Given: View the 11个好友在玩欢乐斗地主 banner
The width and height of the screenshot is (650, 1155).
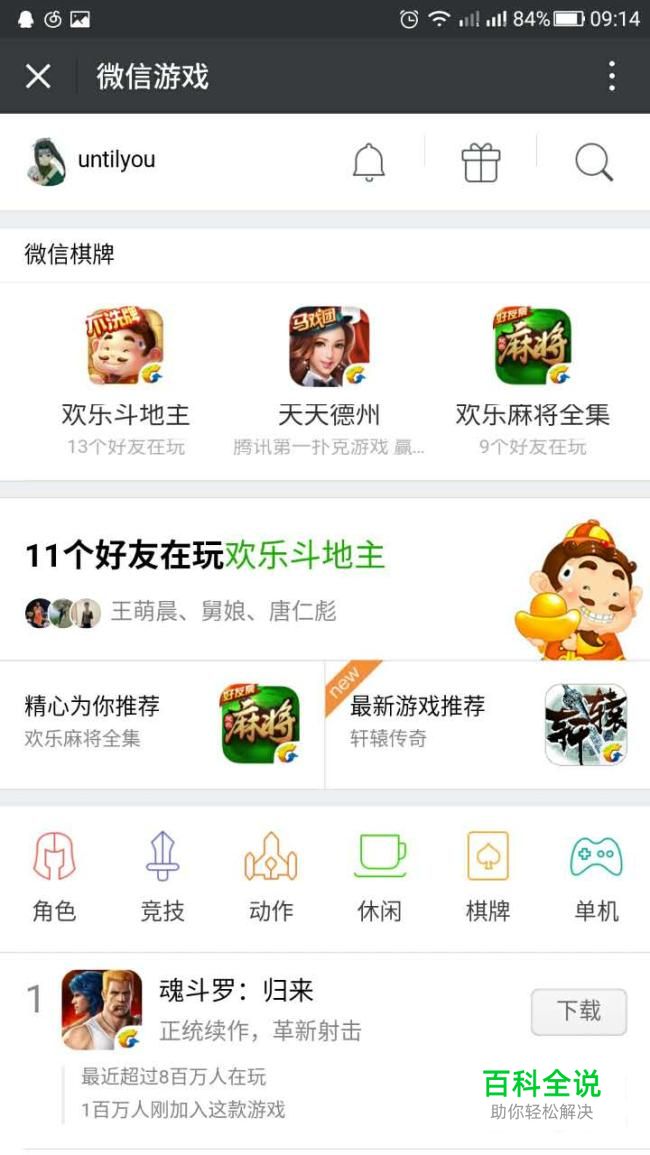Looking at the screenshot, I should (x=325, y=579).
